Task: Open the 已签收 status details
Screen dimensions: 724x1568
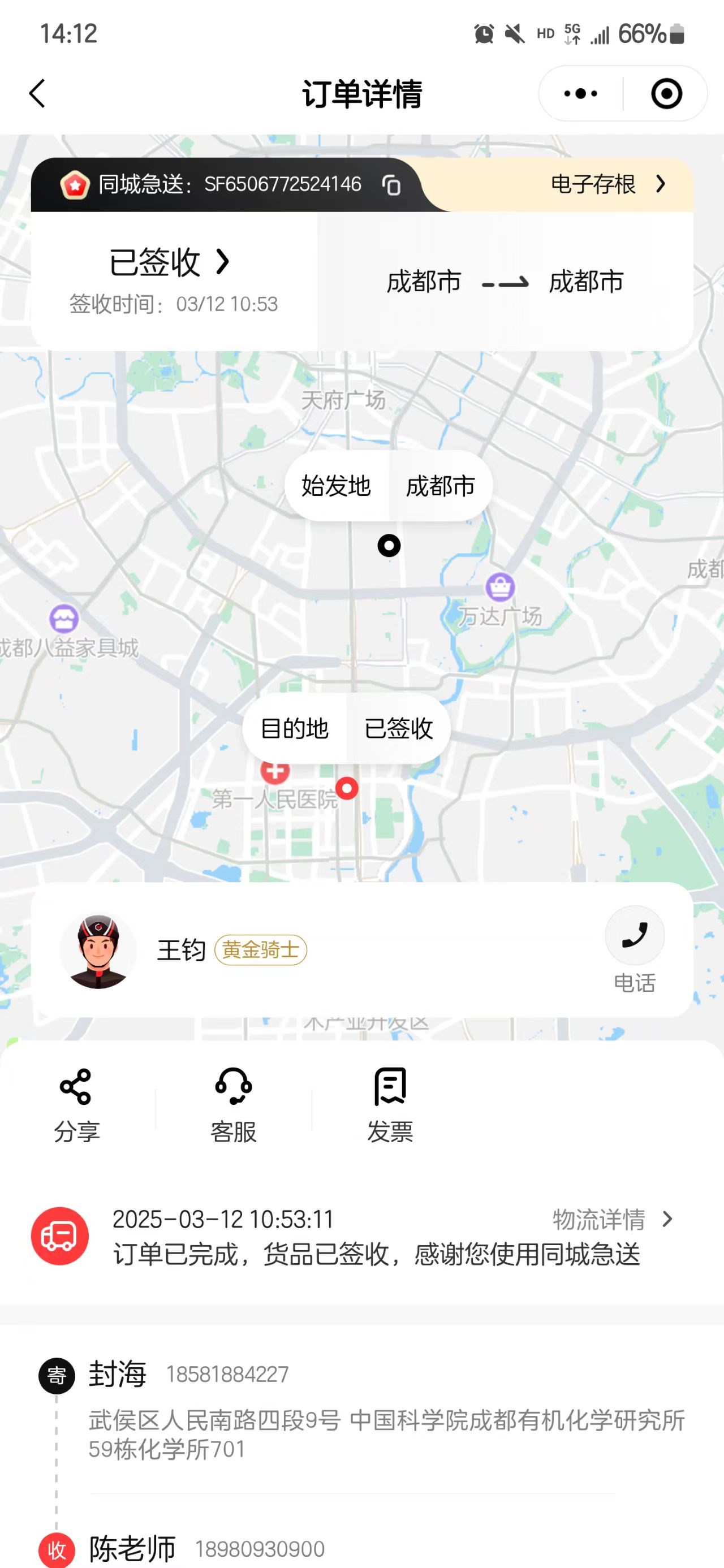Action: (169, 262)
